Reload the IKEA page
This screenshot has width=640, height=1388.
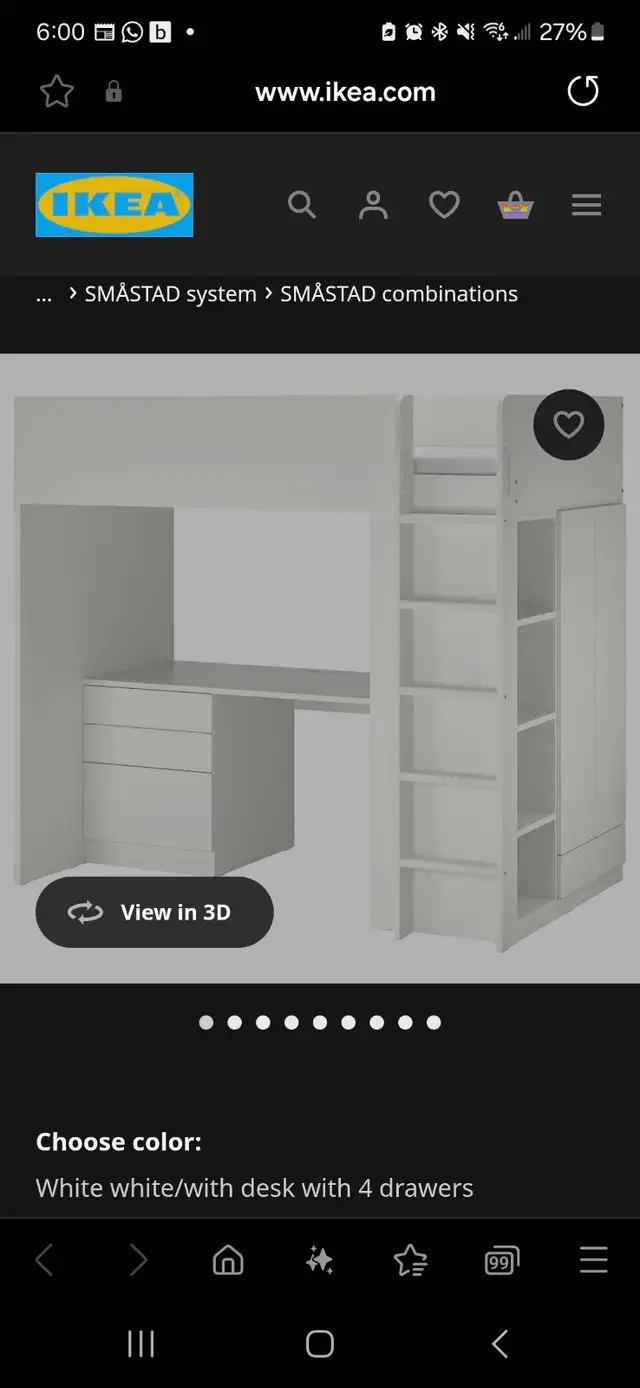(x=583, y=92)
